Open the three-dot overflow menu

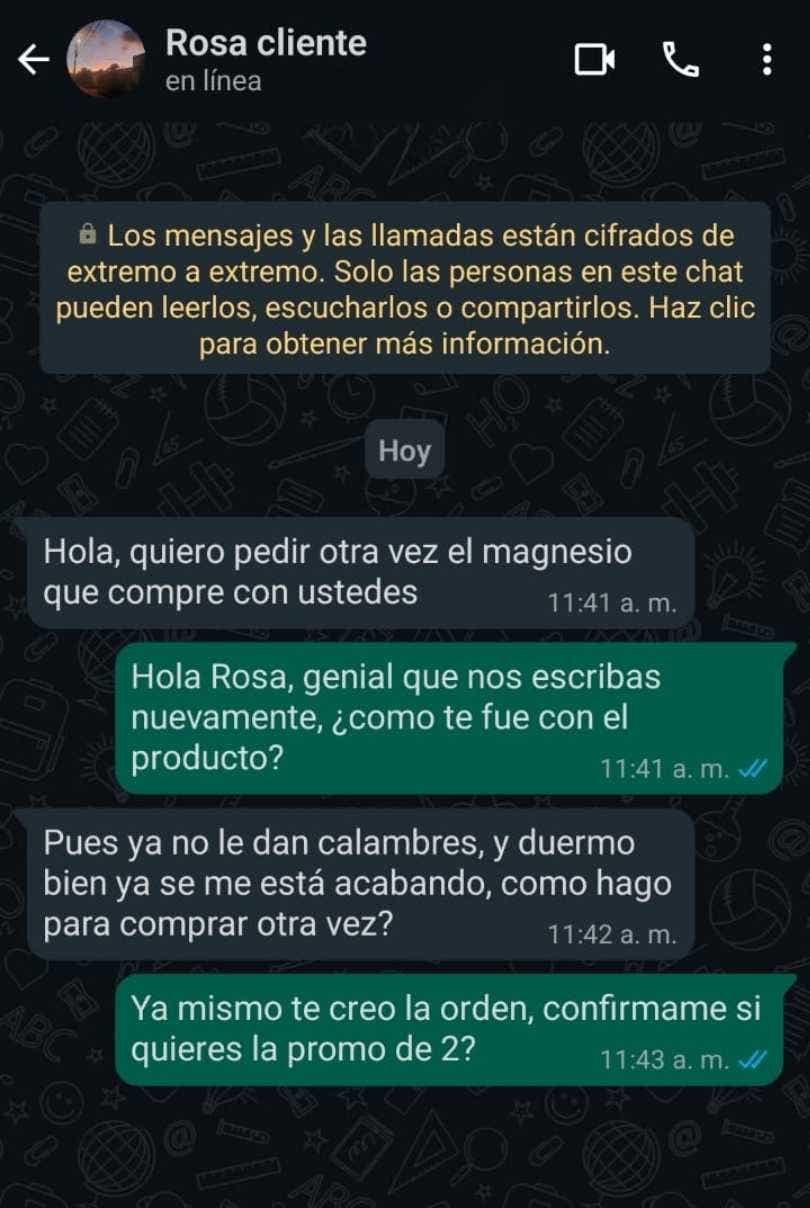(766, 61)
